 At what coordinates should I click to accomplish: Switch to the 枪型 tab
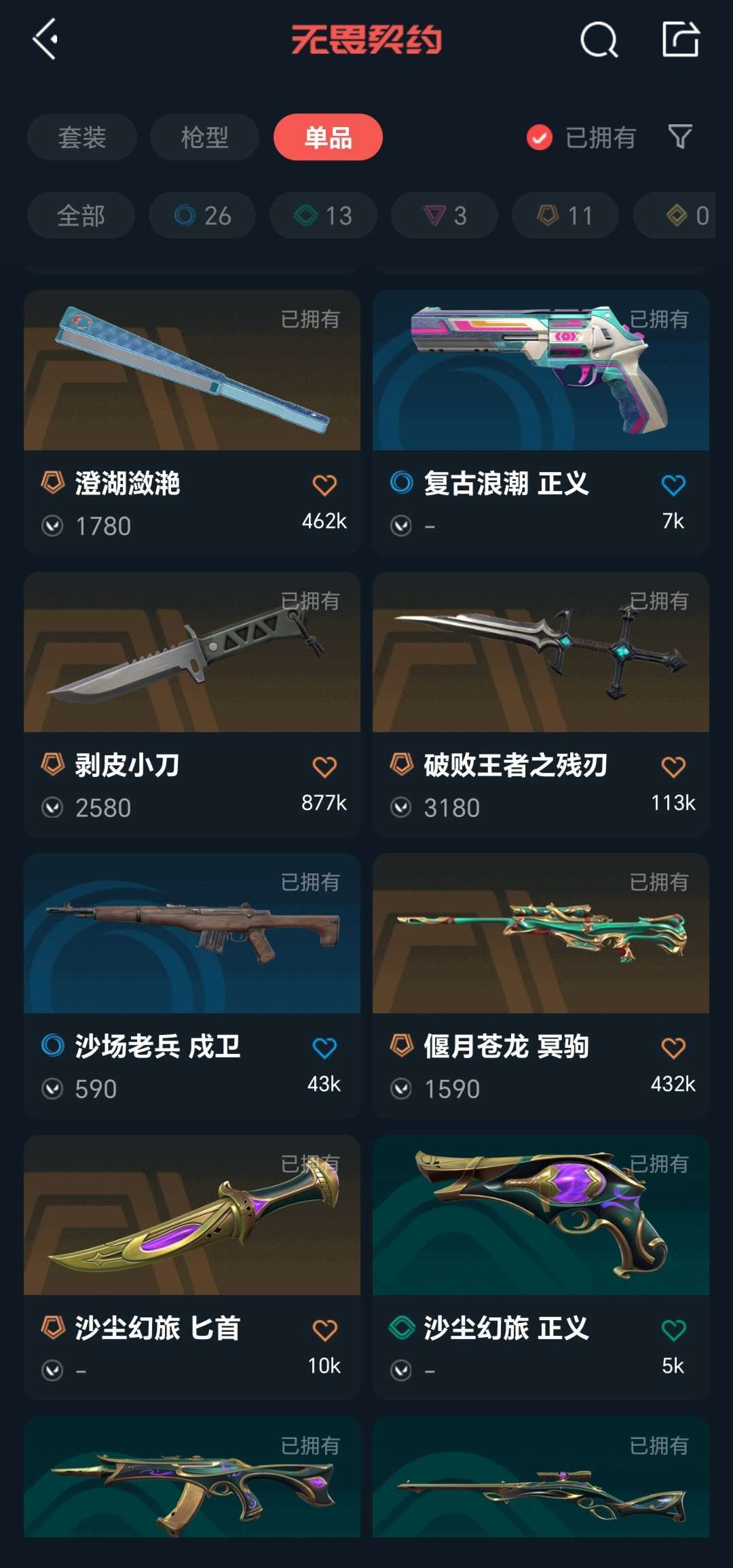[x=204, y=137]
